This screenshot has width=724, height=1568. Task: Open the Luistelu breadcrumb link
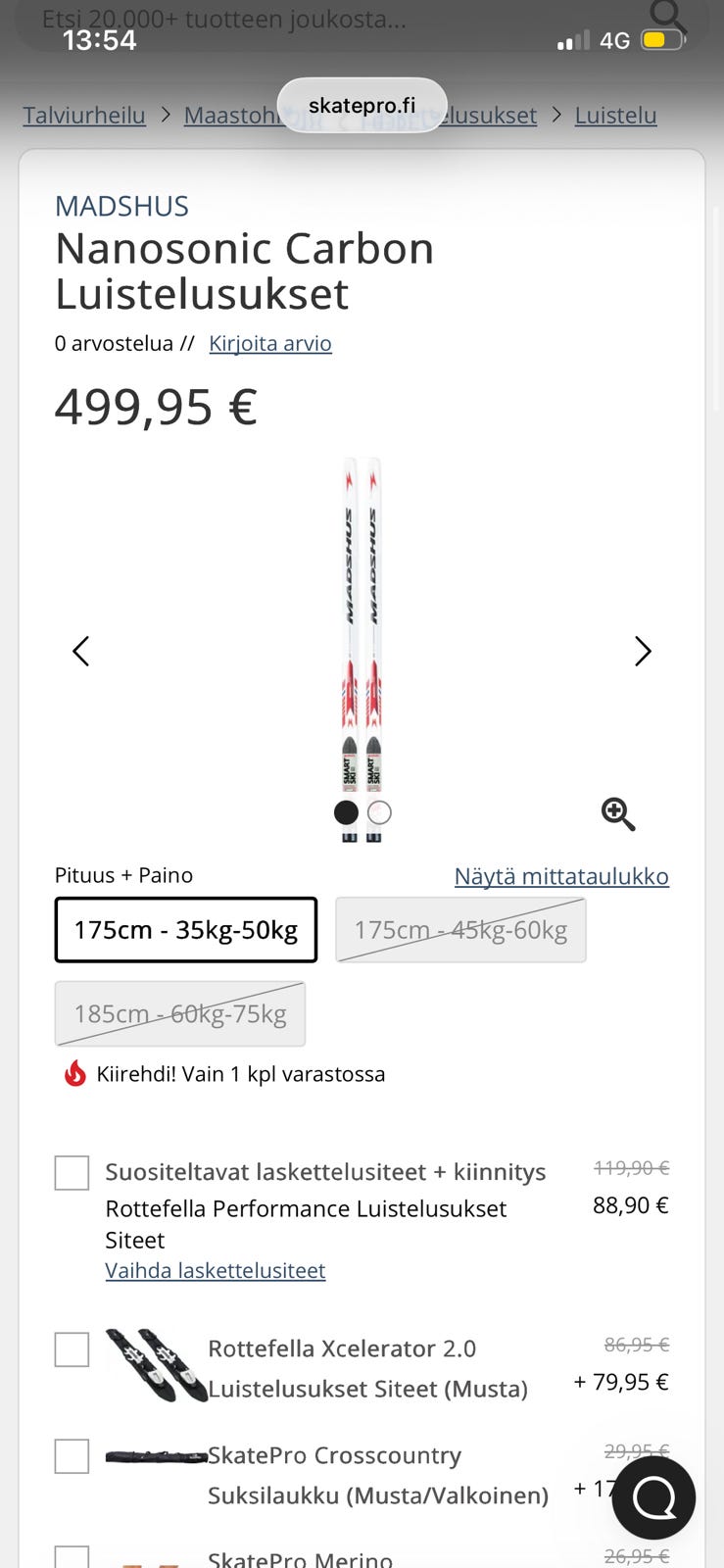[x=615, y=115]
